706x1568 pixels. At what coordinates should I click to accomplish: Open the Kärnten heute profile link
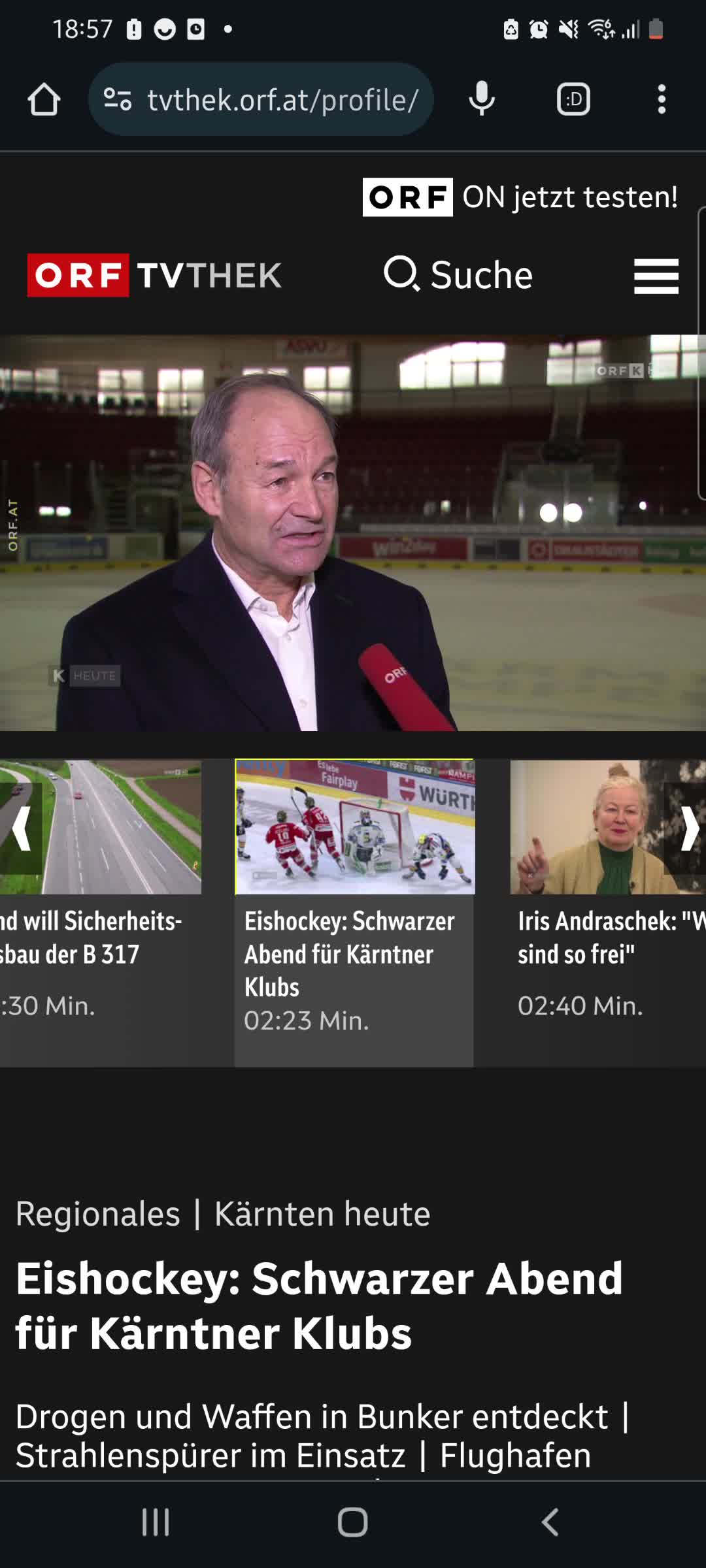point(322,1214)
